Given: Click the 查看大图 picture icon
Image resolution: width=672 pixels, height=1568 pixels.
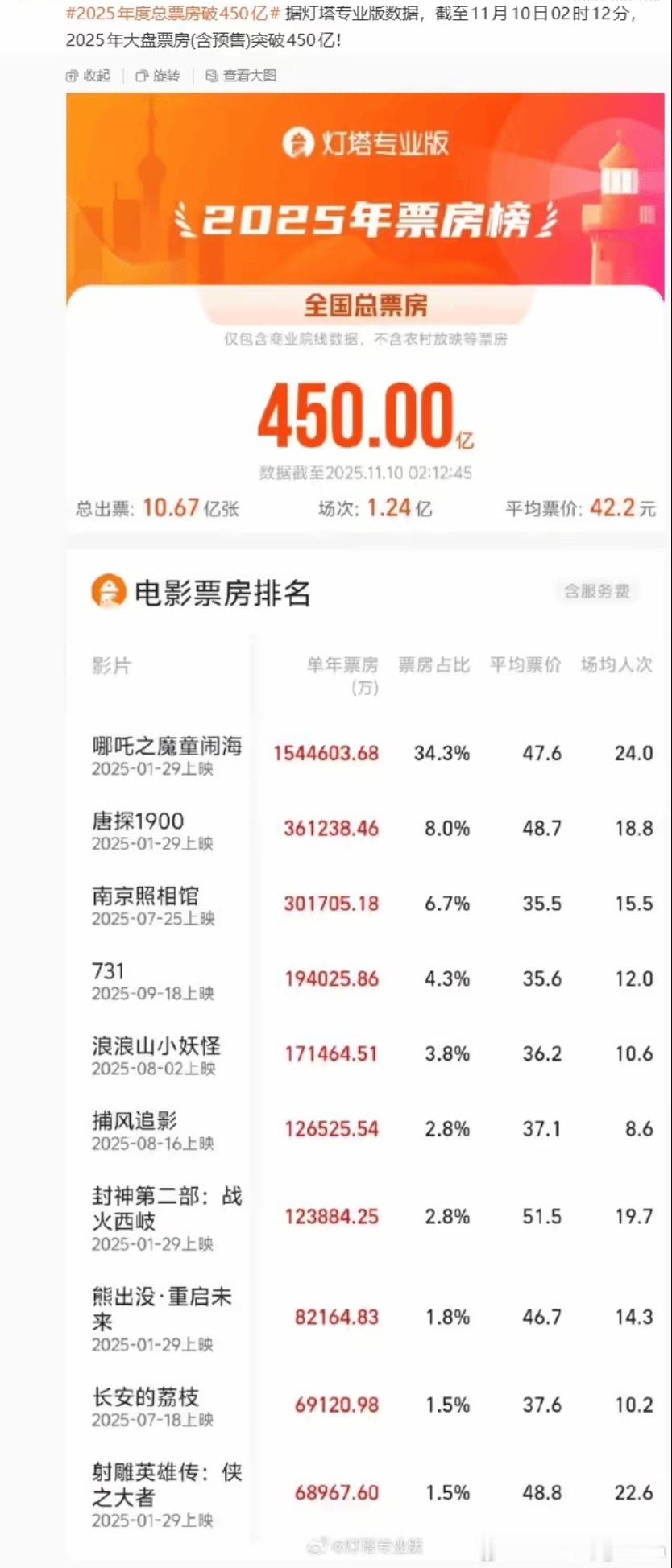Looking at the screenshot, I should pos(211,77).
